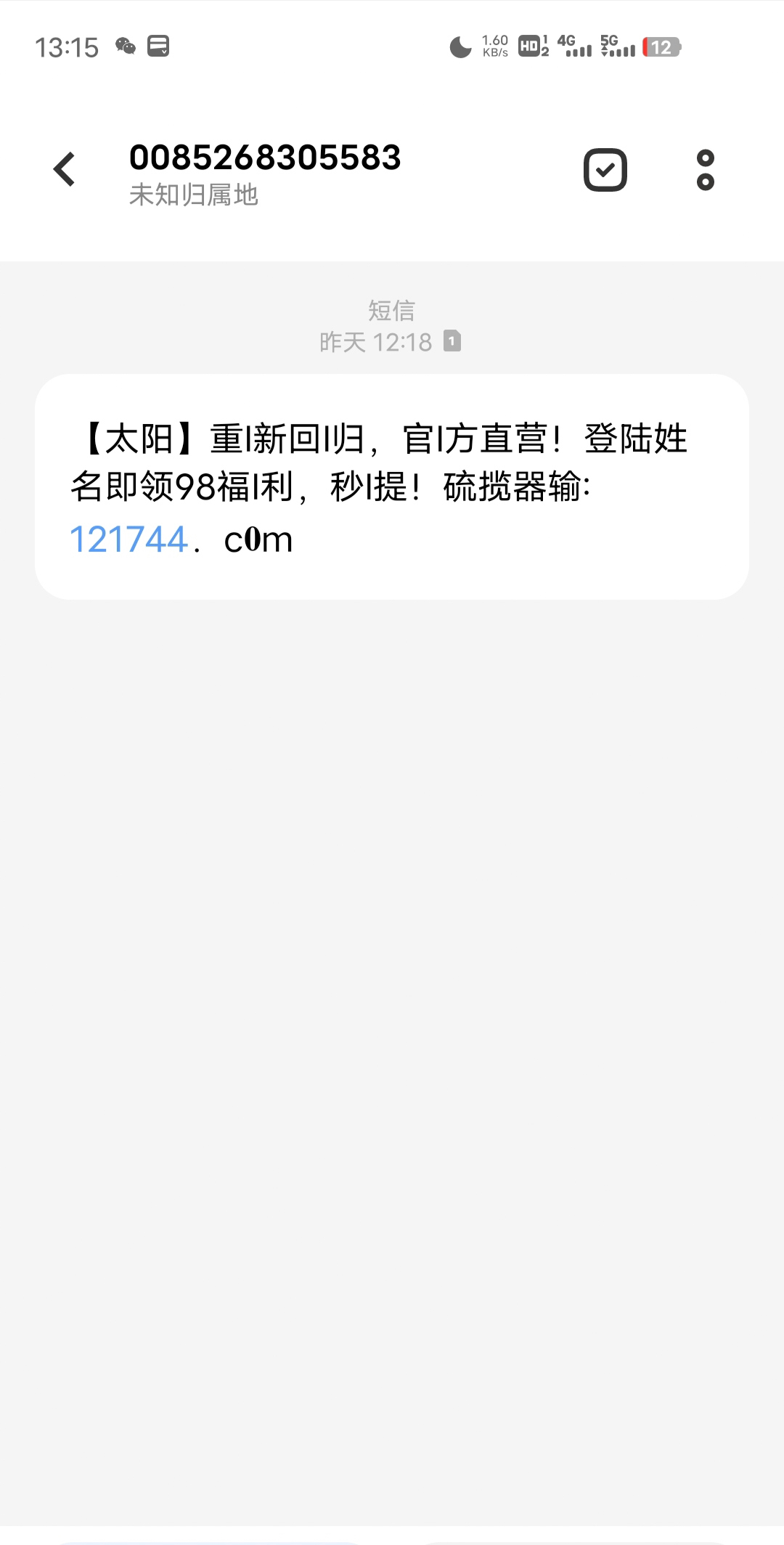Open the 121744 link in the message
The image size is (784, 1545).
(129, 539)
